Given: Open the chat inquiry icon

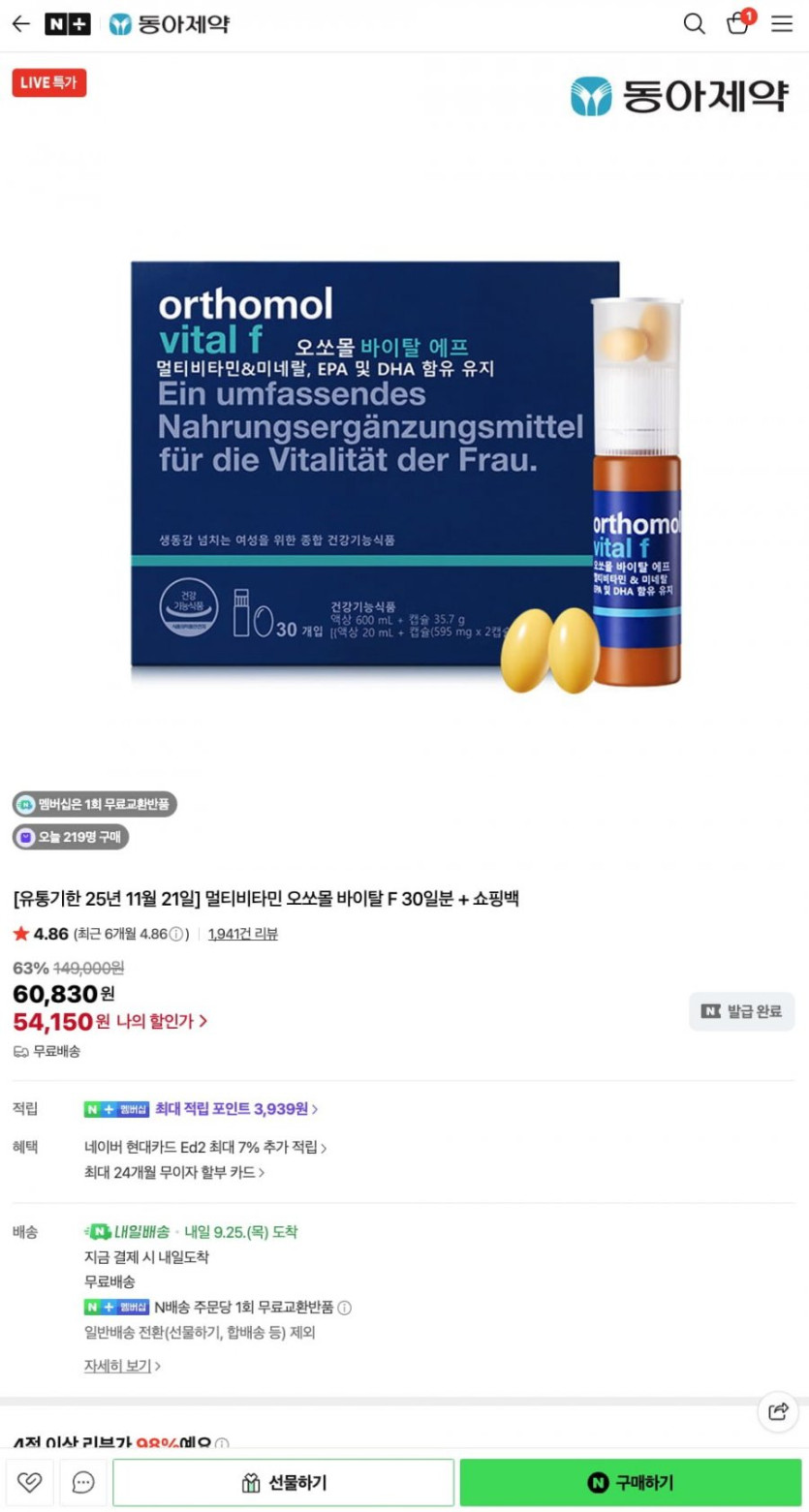Looking at the screenshot, I should pos(83,1483).
